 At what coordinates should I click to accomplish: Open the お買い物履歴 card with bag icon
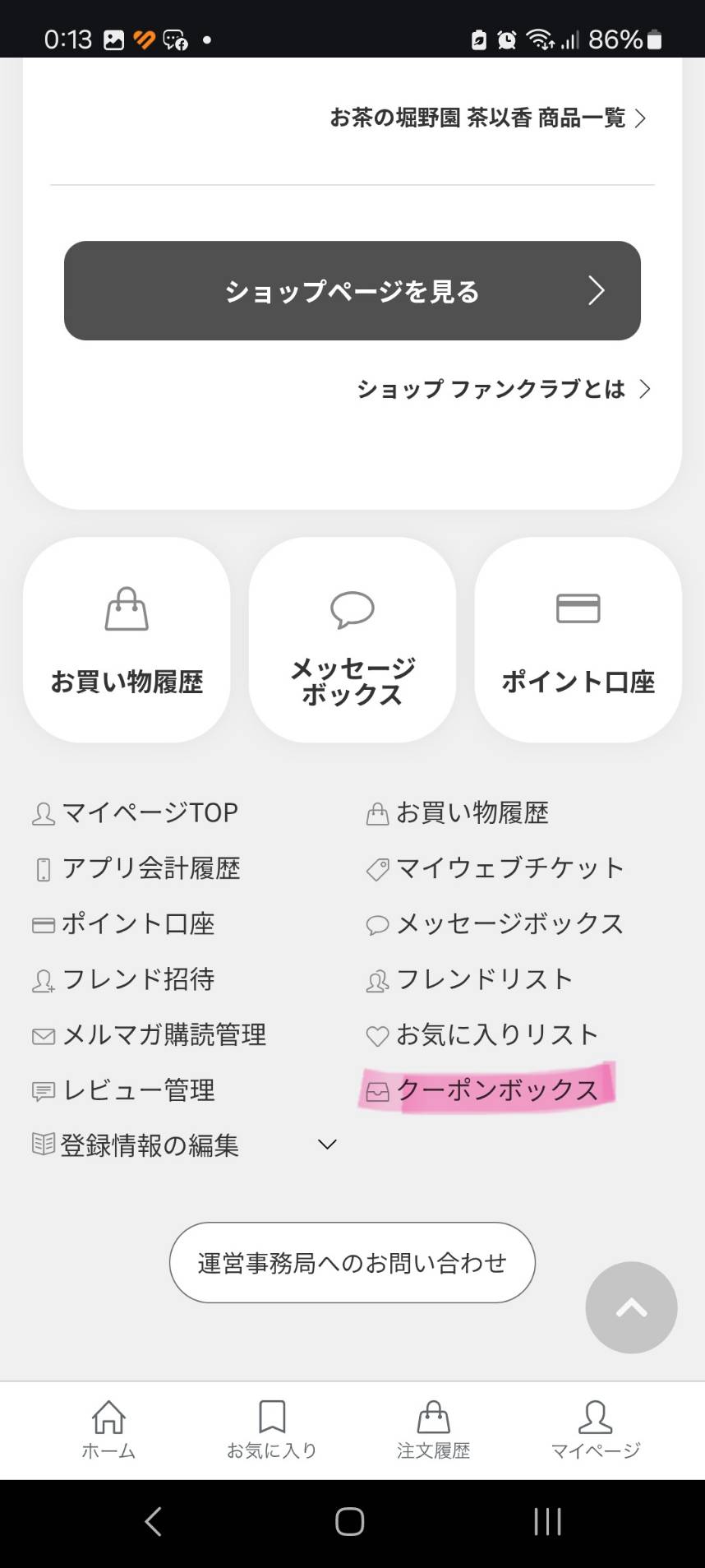[127, 641]
